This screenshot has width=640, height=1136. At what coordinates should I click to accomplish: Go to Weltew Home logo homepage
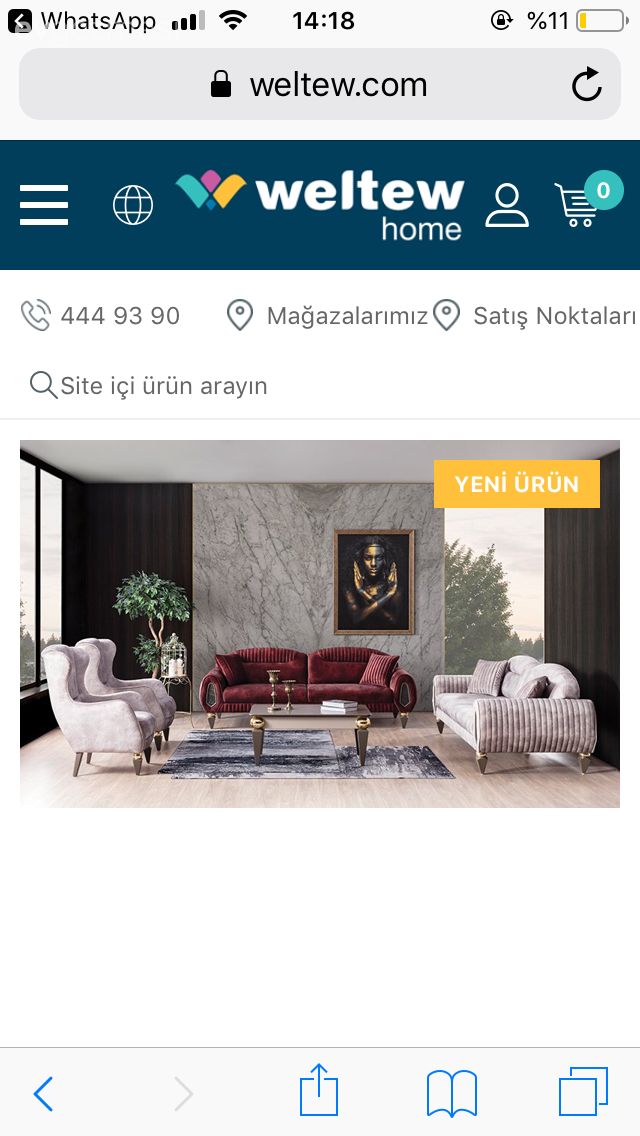coord(320,205)
